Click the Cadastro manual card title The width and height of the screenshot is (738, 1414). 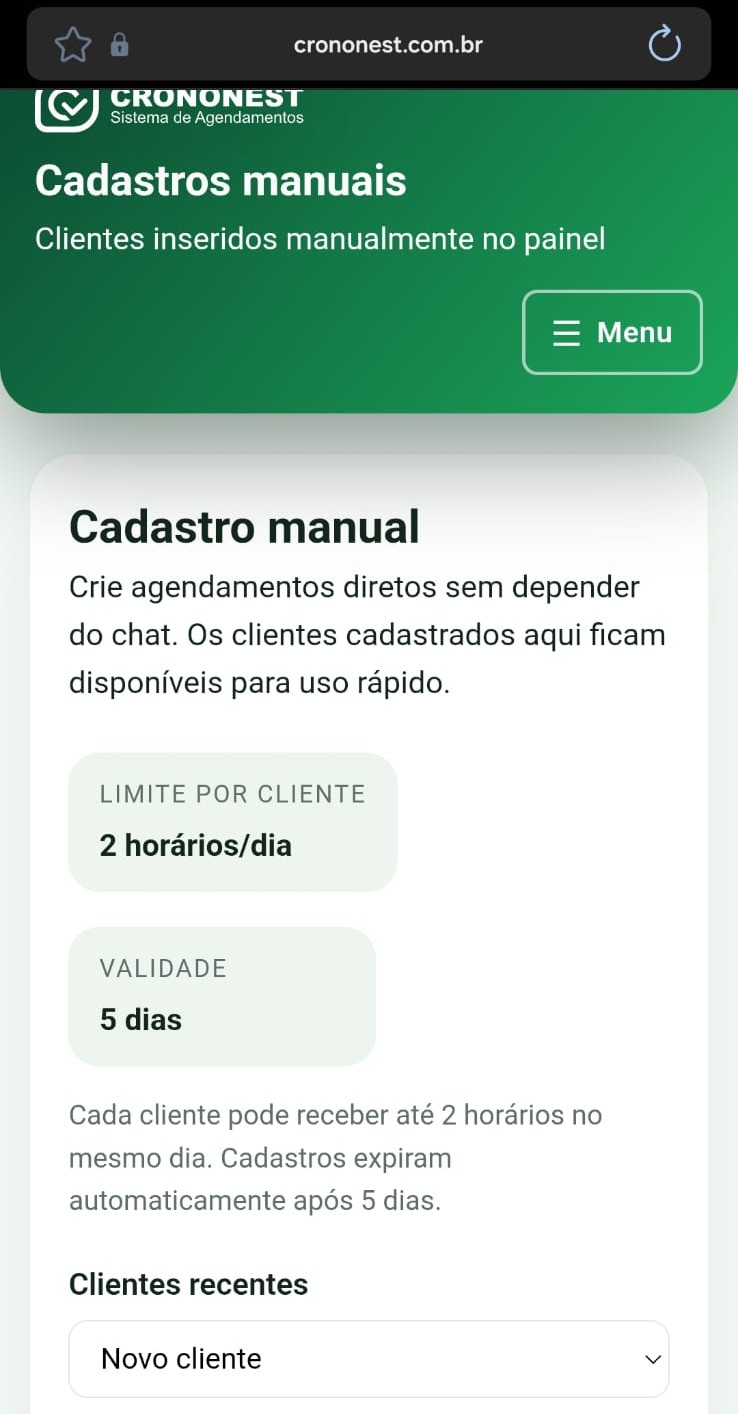244,526
